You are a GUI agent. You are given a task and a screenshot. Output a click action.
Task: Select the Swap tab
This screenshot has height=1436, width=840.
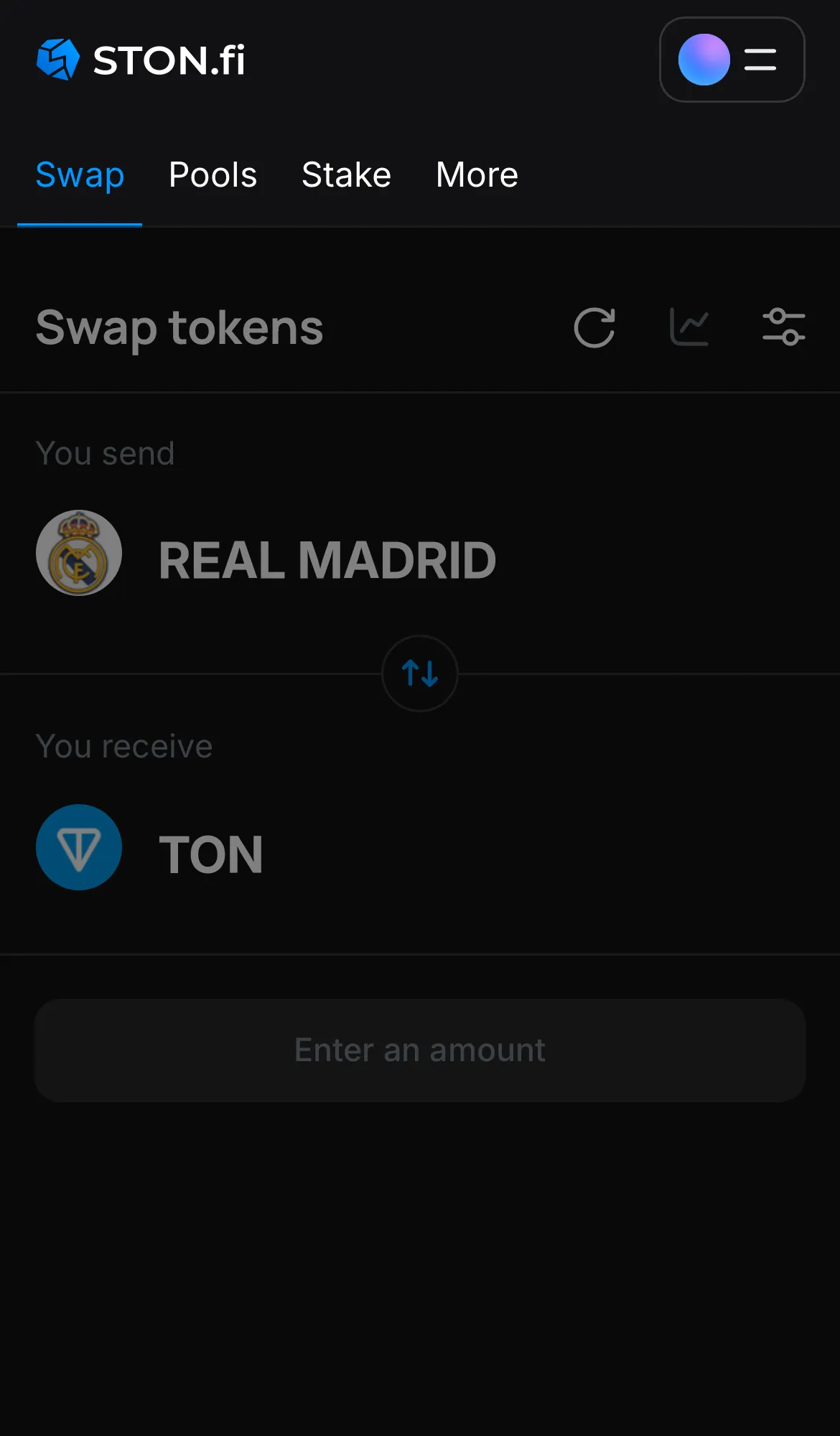tap(80, 174)
